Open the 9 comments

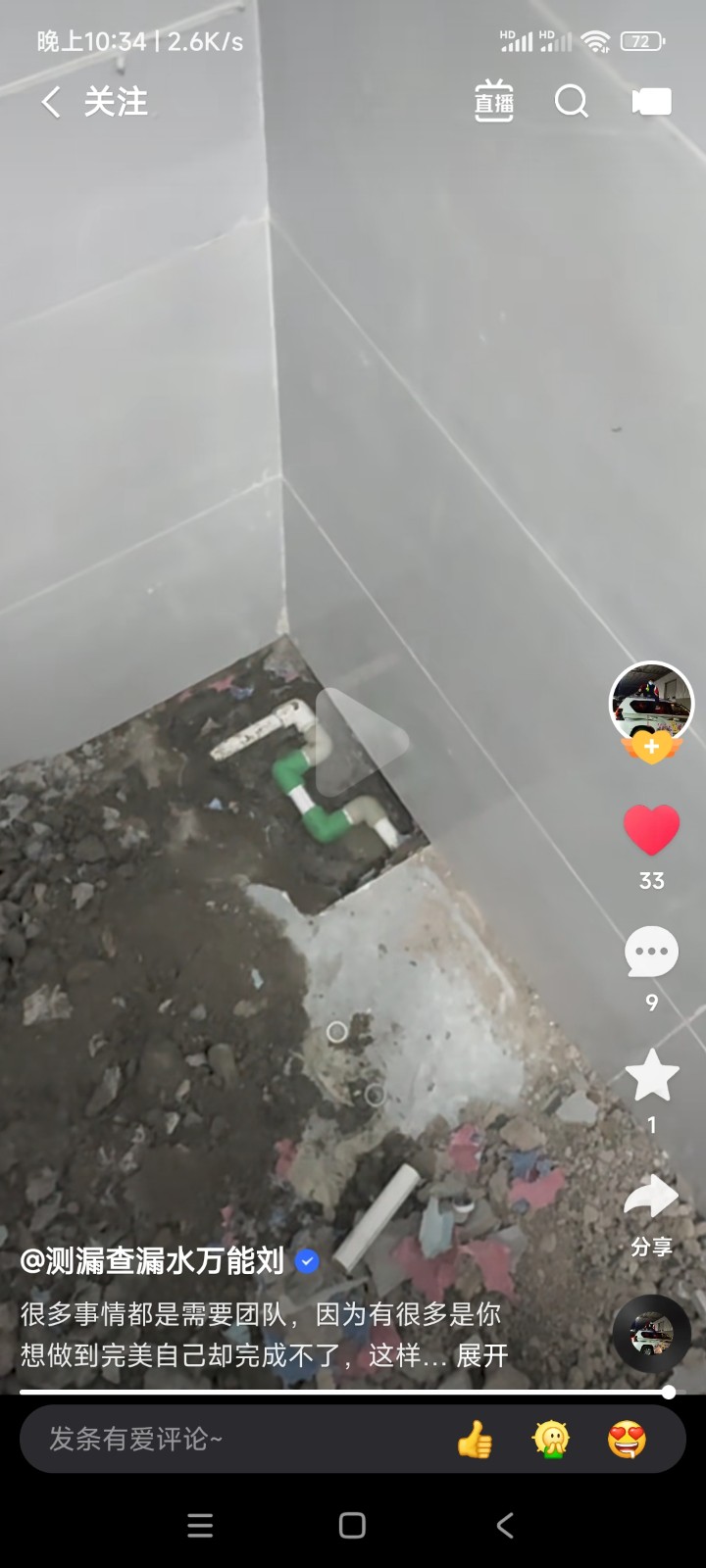tap(651, 953)
